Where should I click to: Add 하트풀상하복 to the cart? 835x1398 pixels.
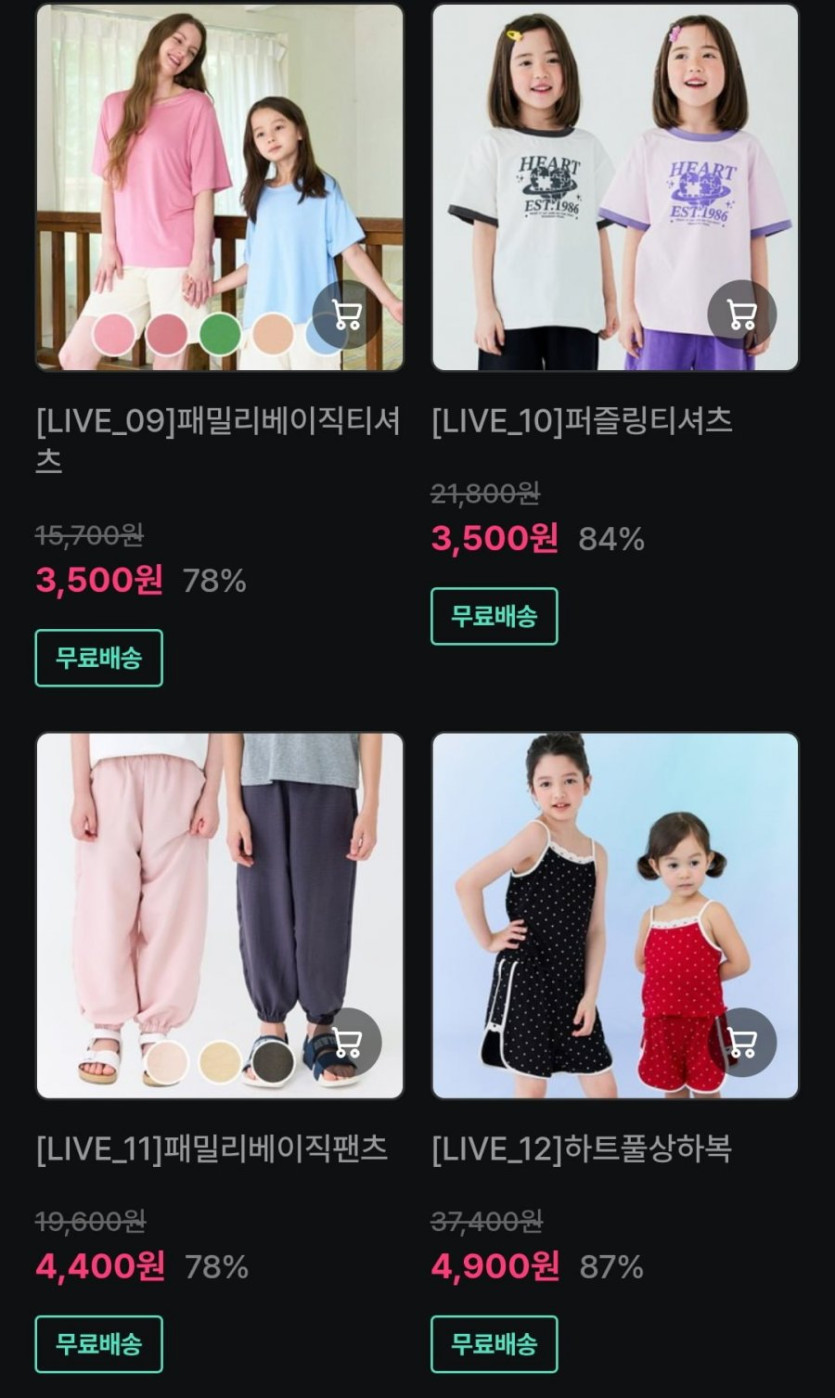(x=742, y=1042)
